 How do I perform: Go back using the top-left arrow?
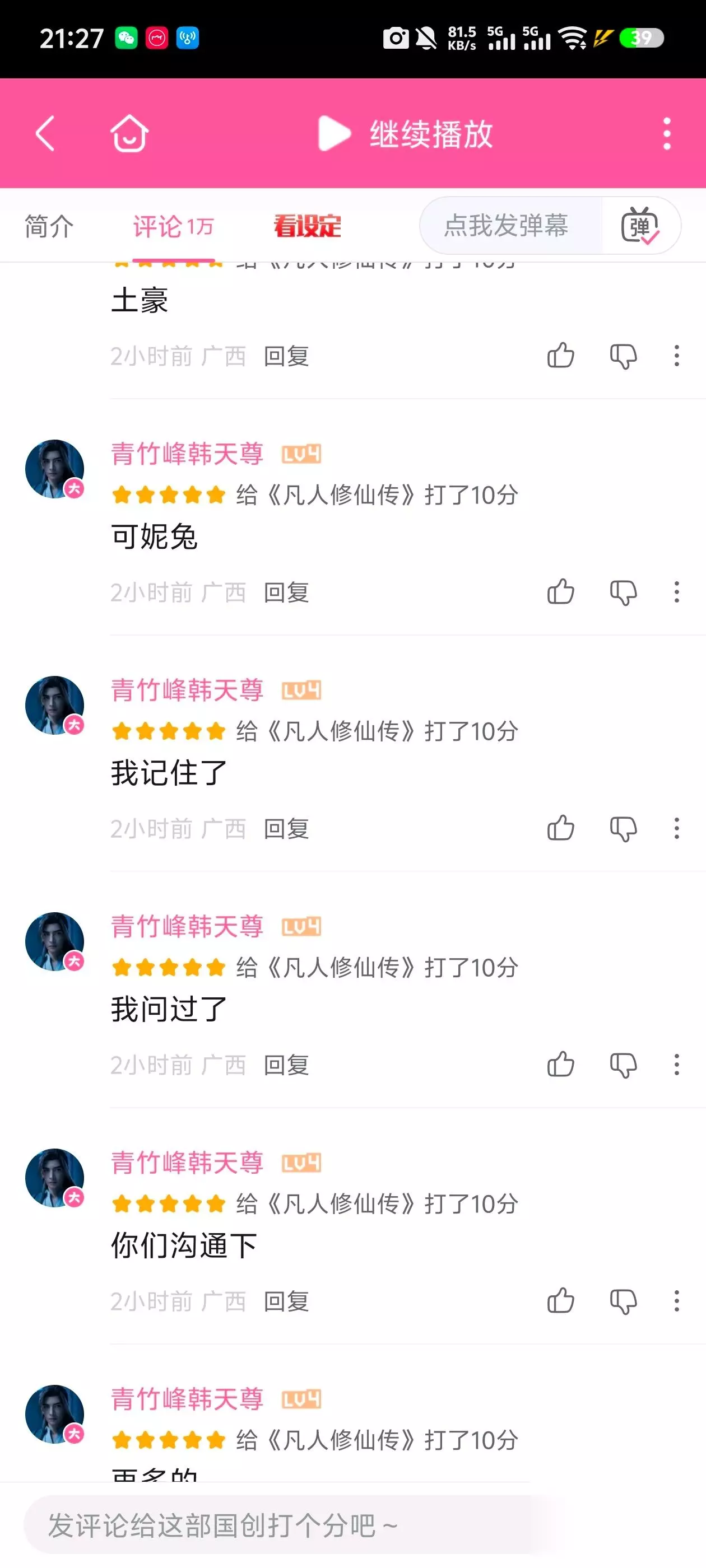pyautogui.click(x=44, y=133)
